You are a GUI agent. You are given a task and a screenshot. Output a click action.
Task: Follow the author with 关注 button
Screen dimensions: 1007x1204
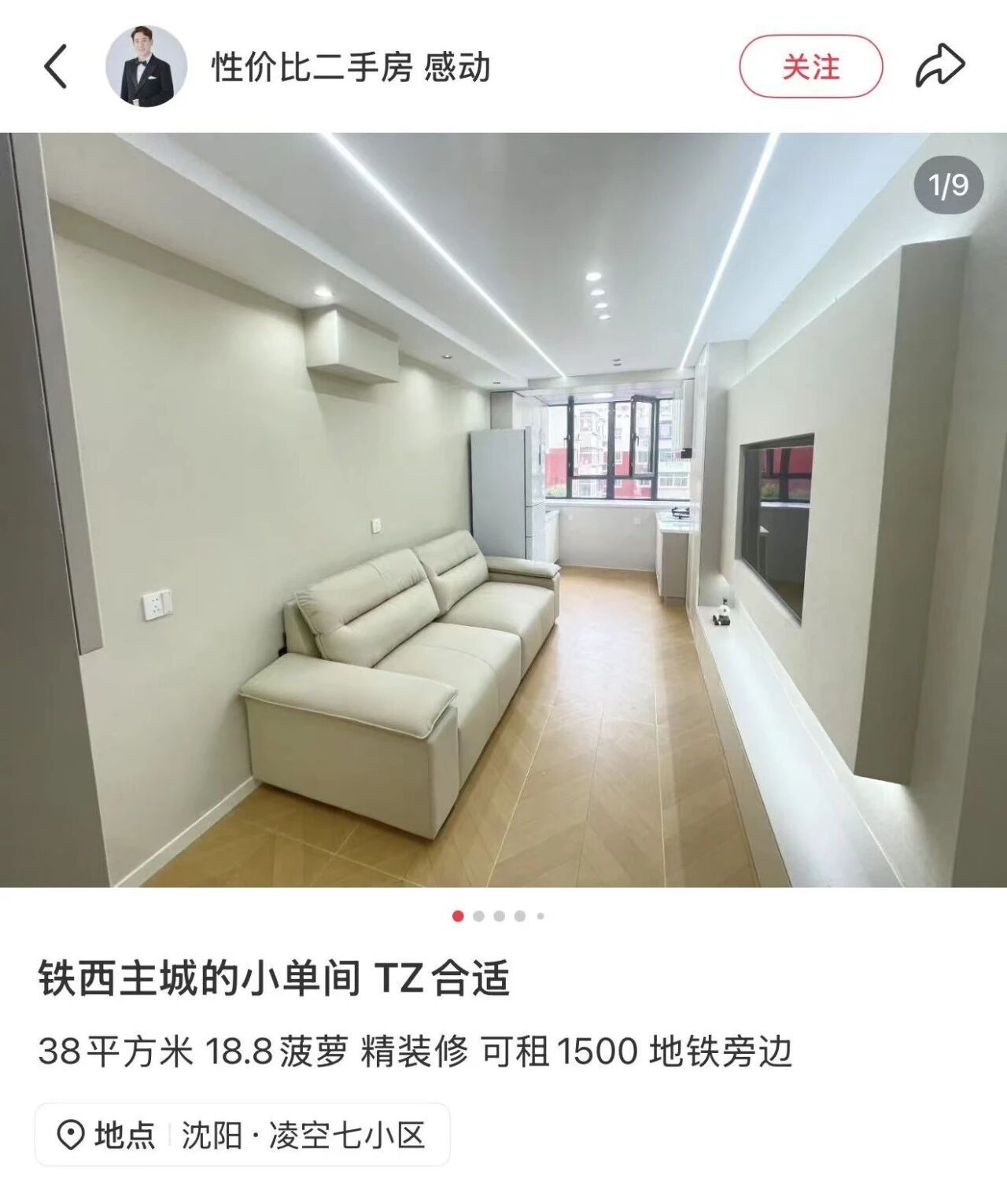pos(810,66)
